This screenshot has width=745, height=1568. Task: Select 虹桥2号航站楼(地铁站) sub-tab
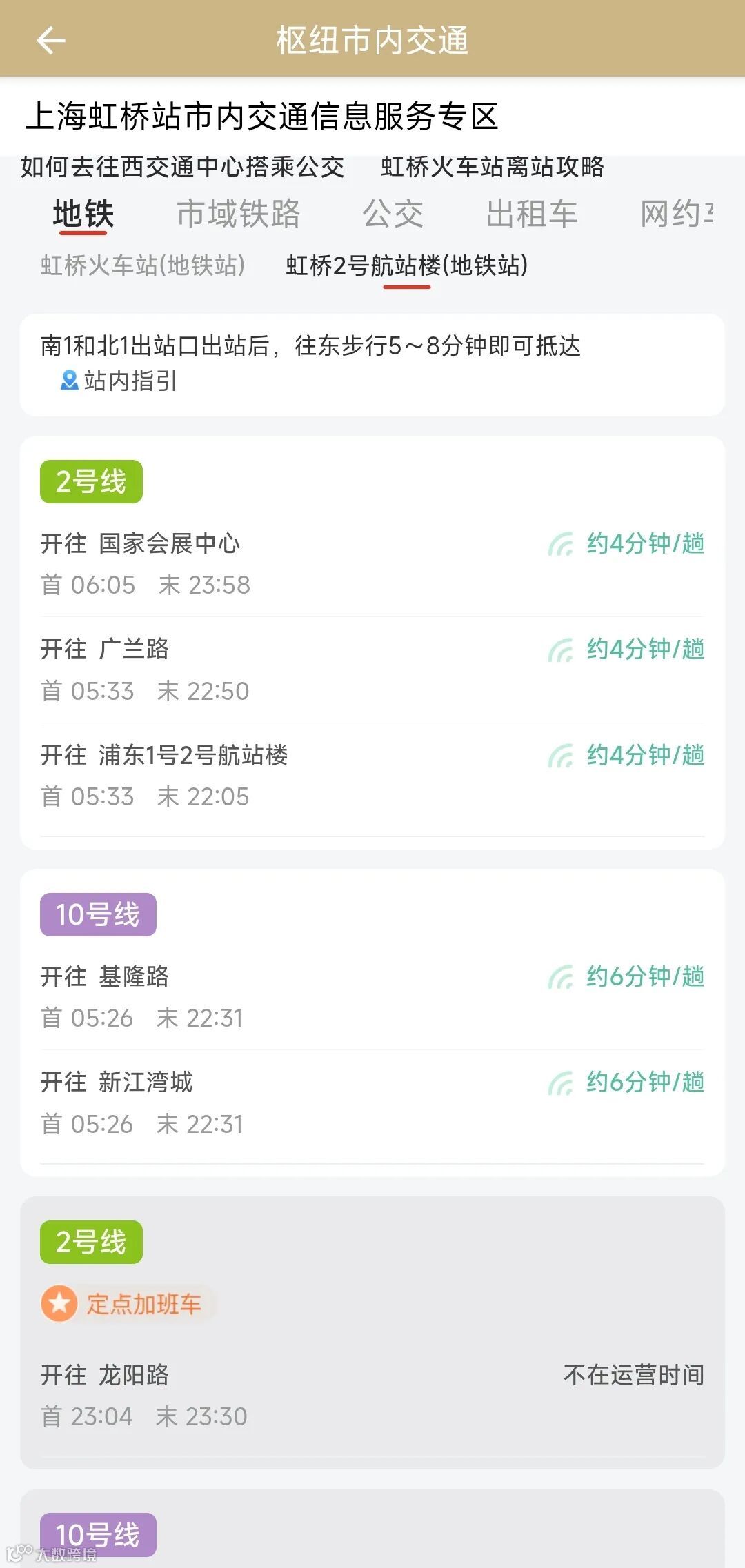click(x=407, y=265)
